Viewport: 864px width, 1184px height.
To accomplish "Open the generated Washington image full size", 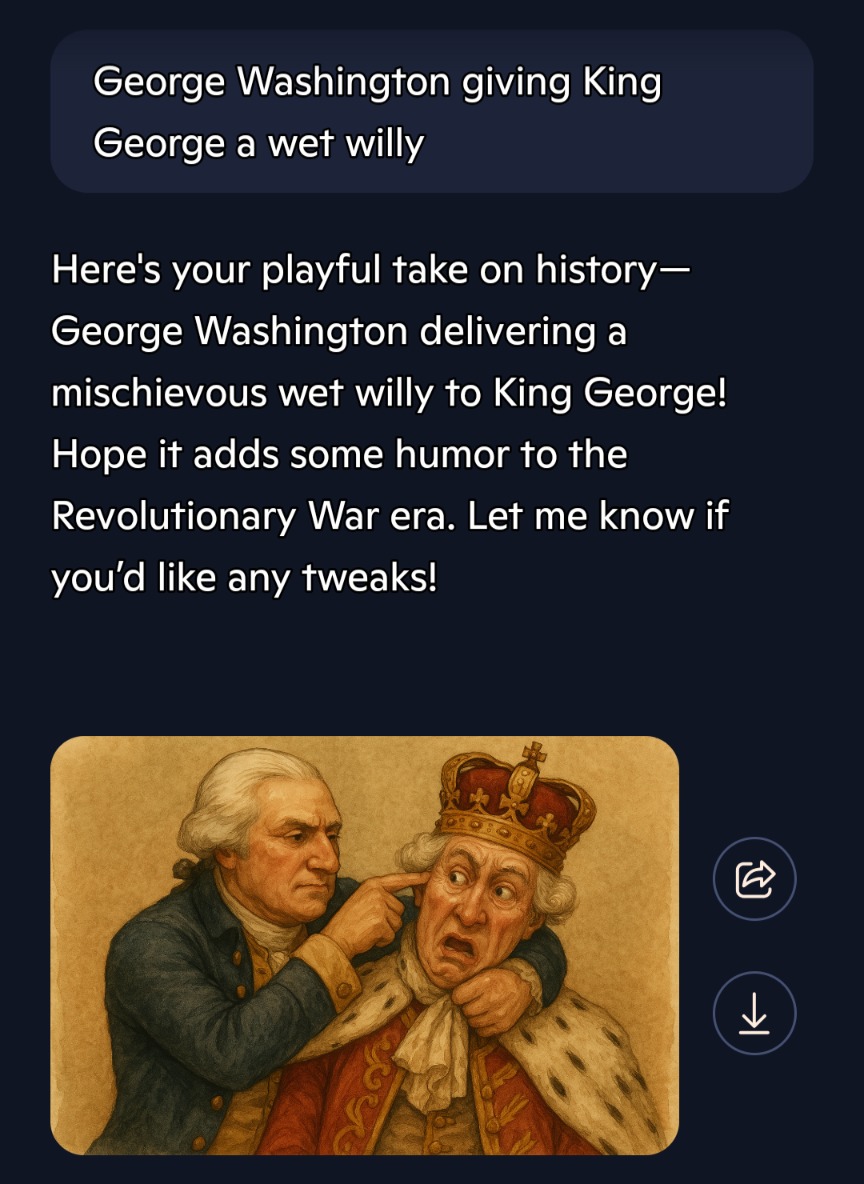I will [x=365, y=945].
